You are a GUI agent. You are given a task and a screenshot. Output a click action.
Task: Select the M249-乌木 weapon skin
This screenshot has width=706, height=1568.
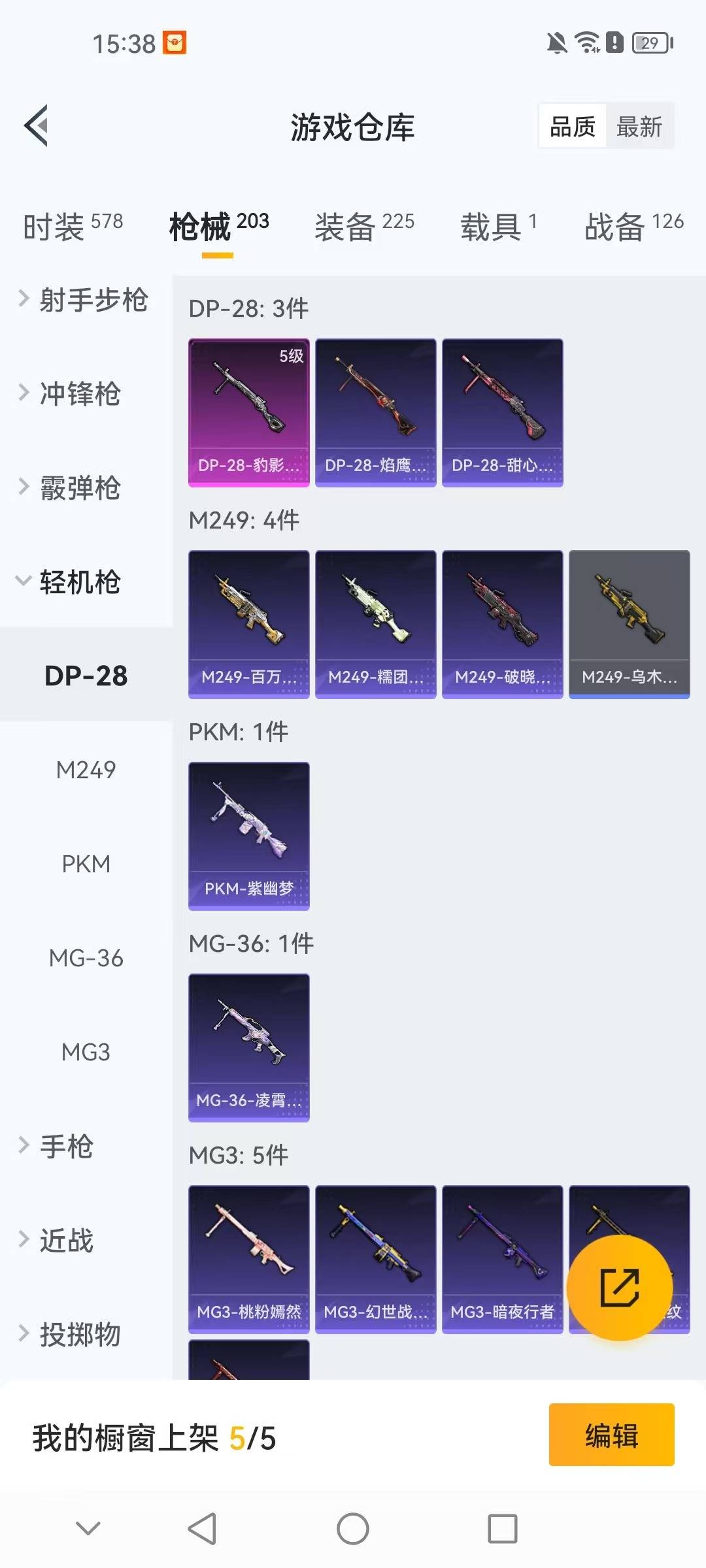(628, 624)
